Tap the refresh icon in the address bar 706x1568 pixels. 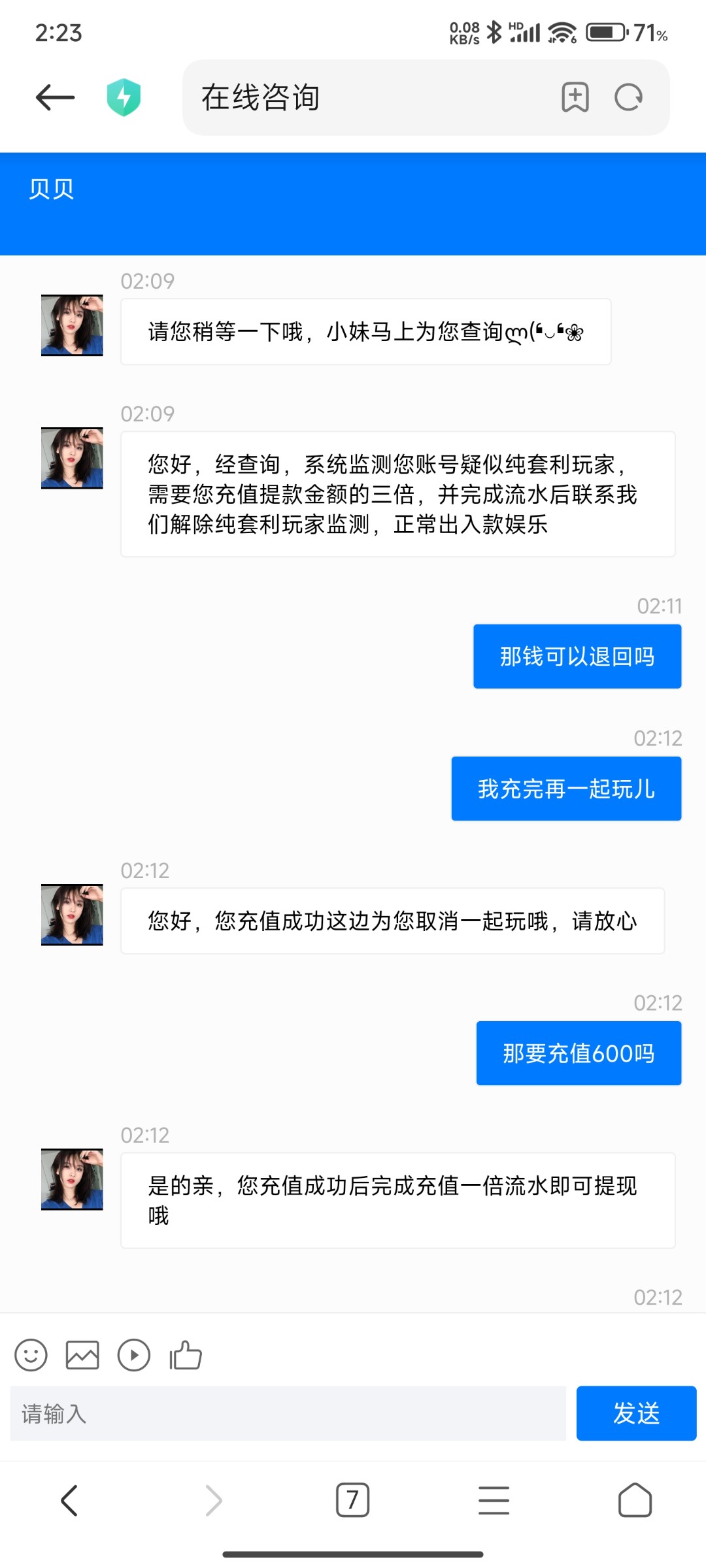click(628, 98)
